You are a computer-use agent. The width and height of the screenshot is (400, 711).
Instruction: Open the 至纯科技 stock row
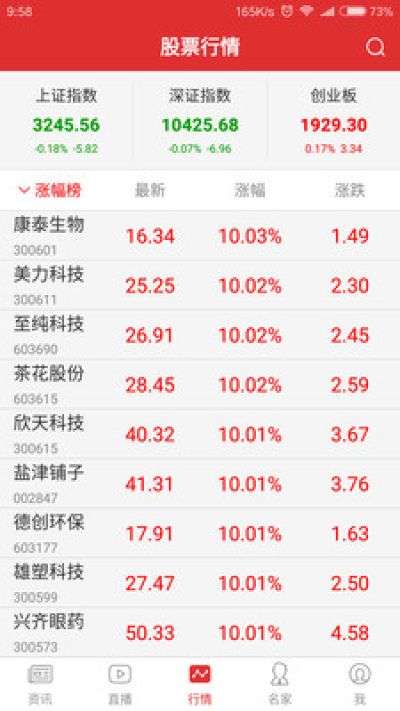coord(200,335)
